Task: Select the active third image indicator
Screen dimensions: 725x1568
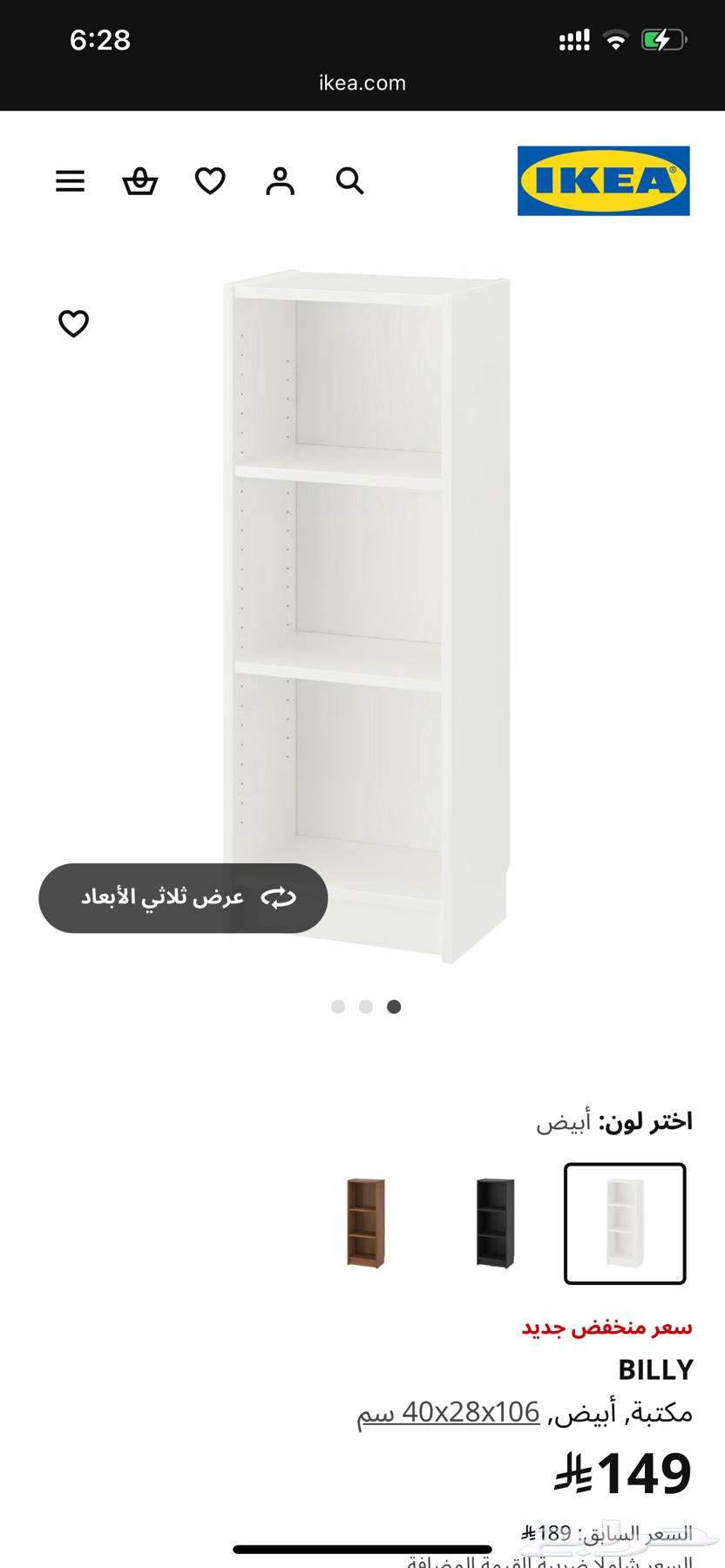Action: pos(394,1006)
